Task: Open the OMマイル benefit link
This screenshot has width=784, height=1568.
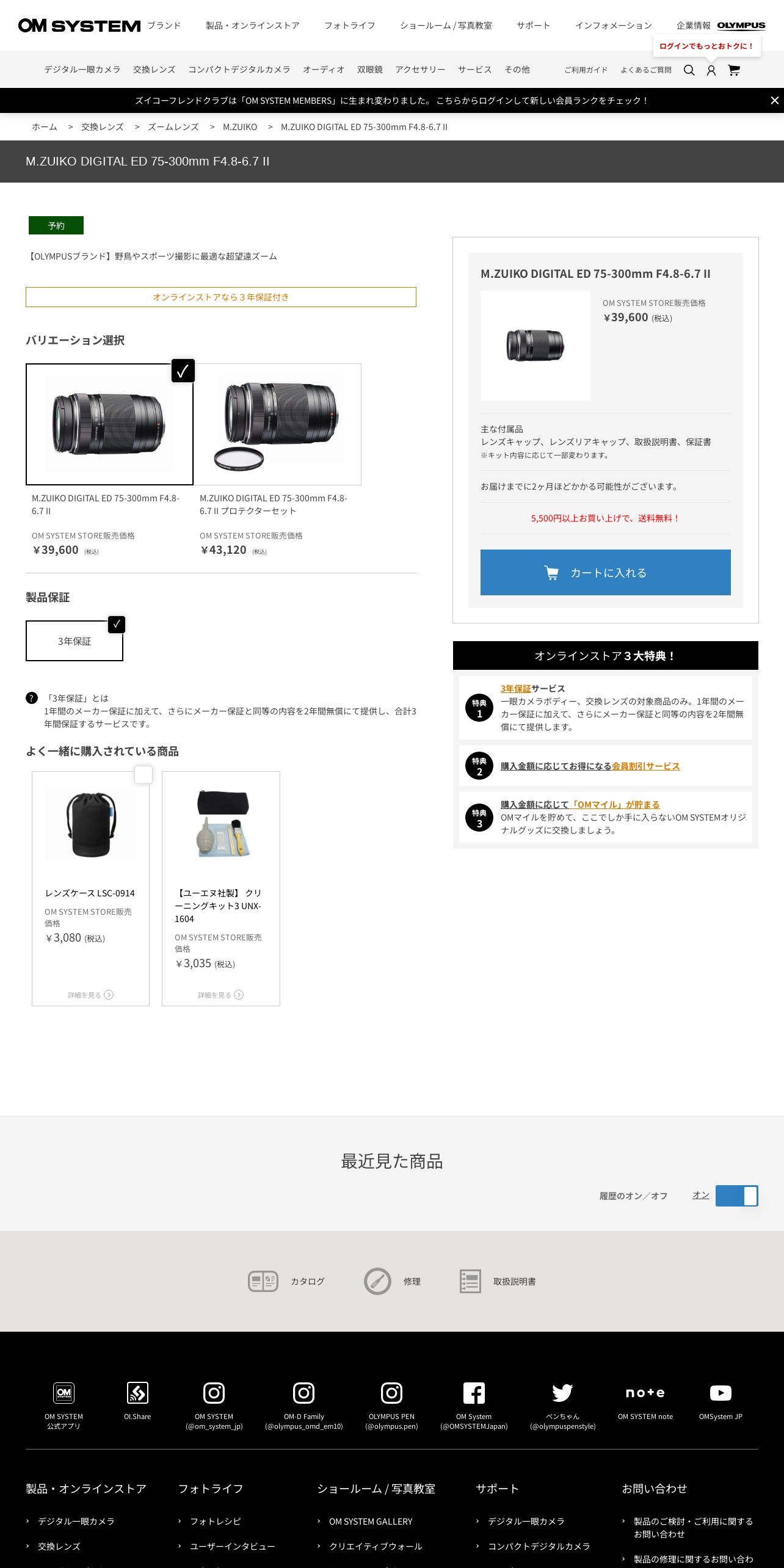Action: click(x=580, y=805)
